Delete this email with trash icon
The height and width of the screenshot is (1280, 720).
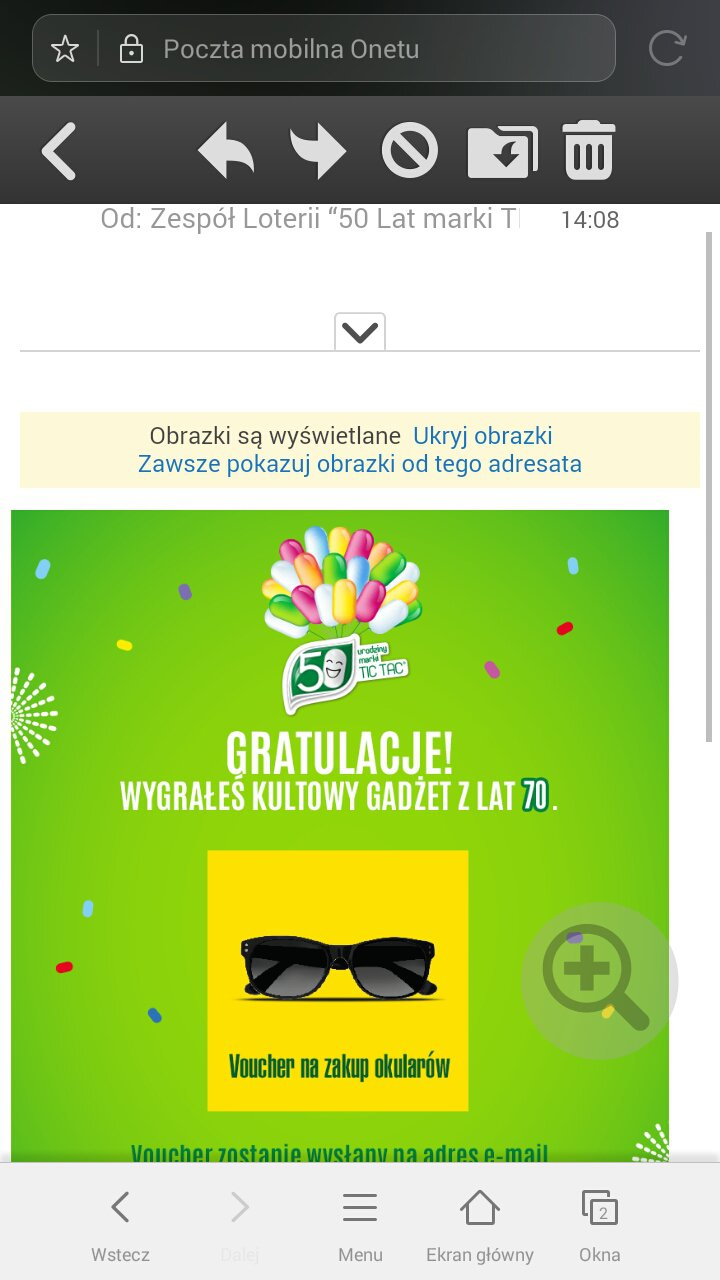(589, 152)
